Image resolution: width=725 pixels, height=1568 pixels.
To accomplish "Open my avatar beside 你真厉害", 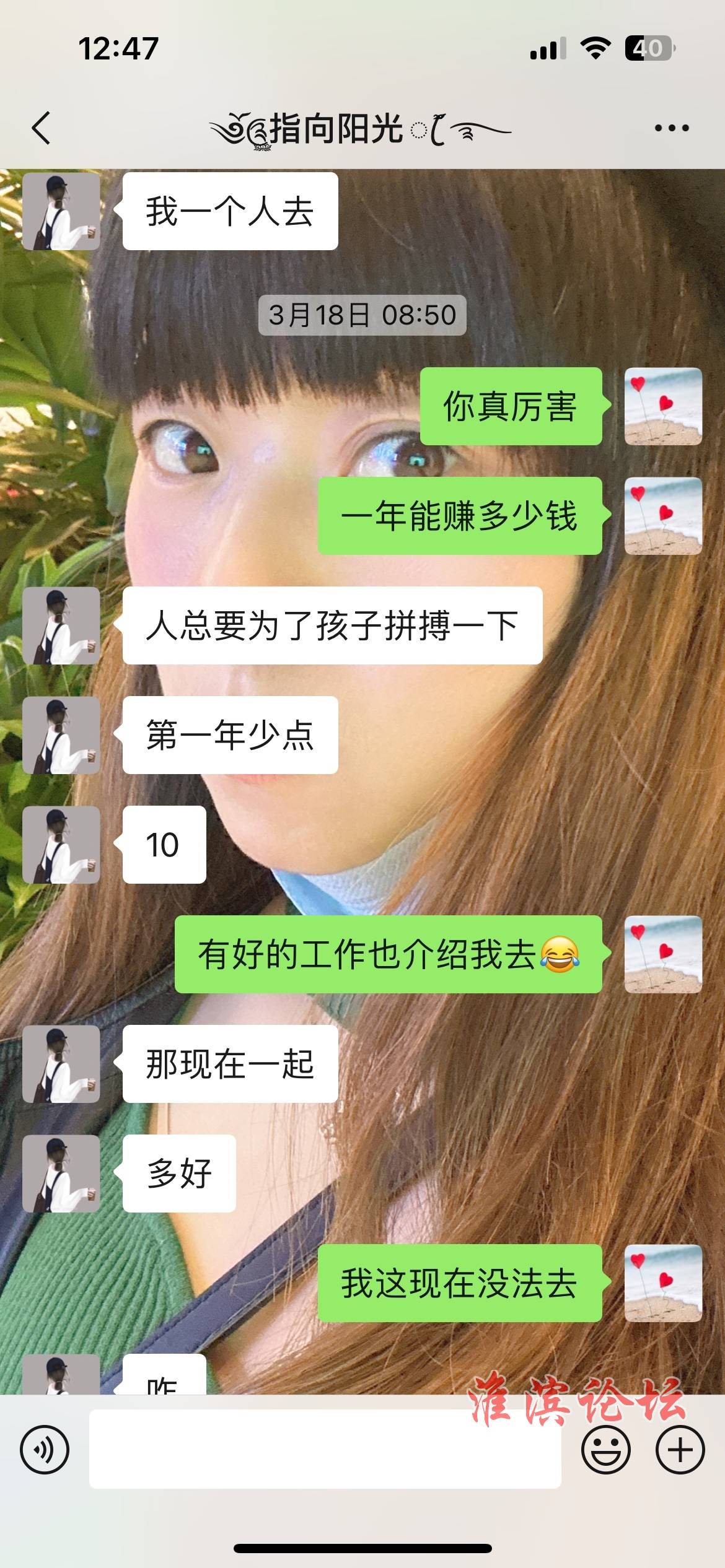I will click(663, 406).
